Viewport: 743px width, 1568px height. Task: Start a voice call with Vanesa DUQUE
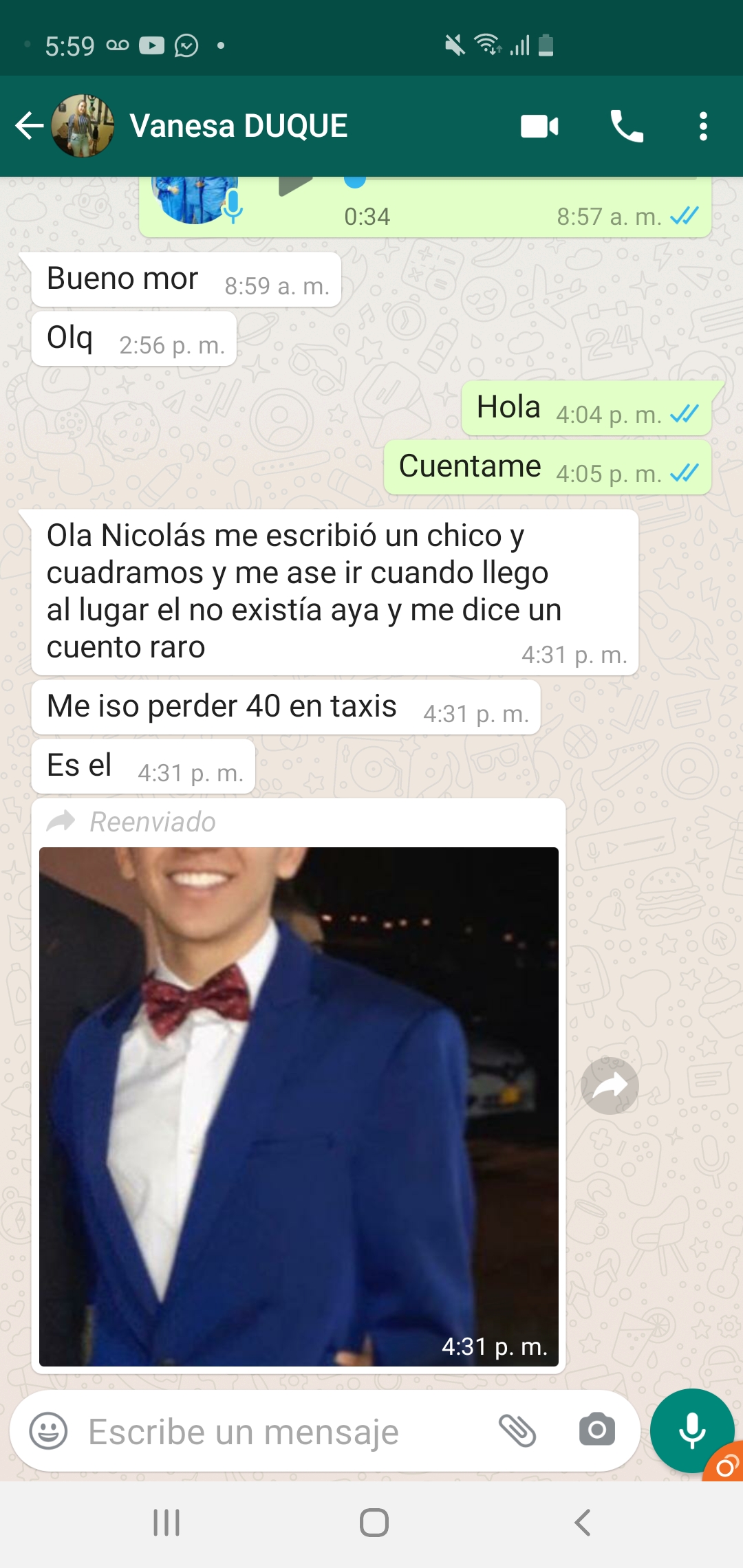tap(627, 127)
